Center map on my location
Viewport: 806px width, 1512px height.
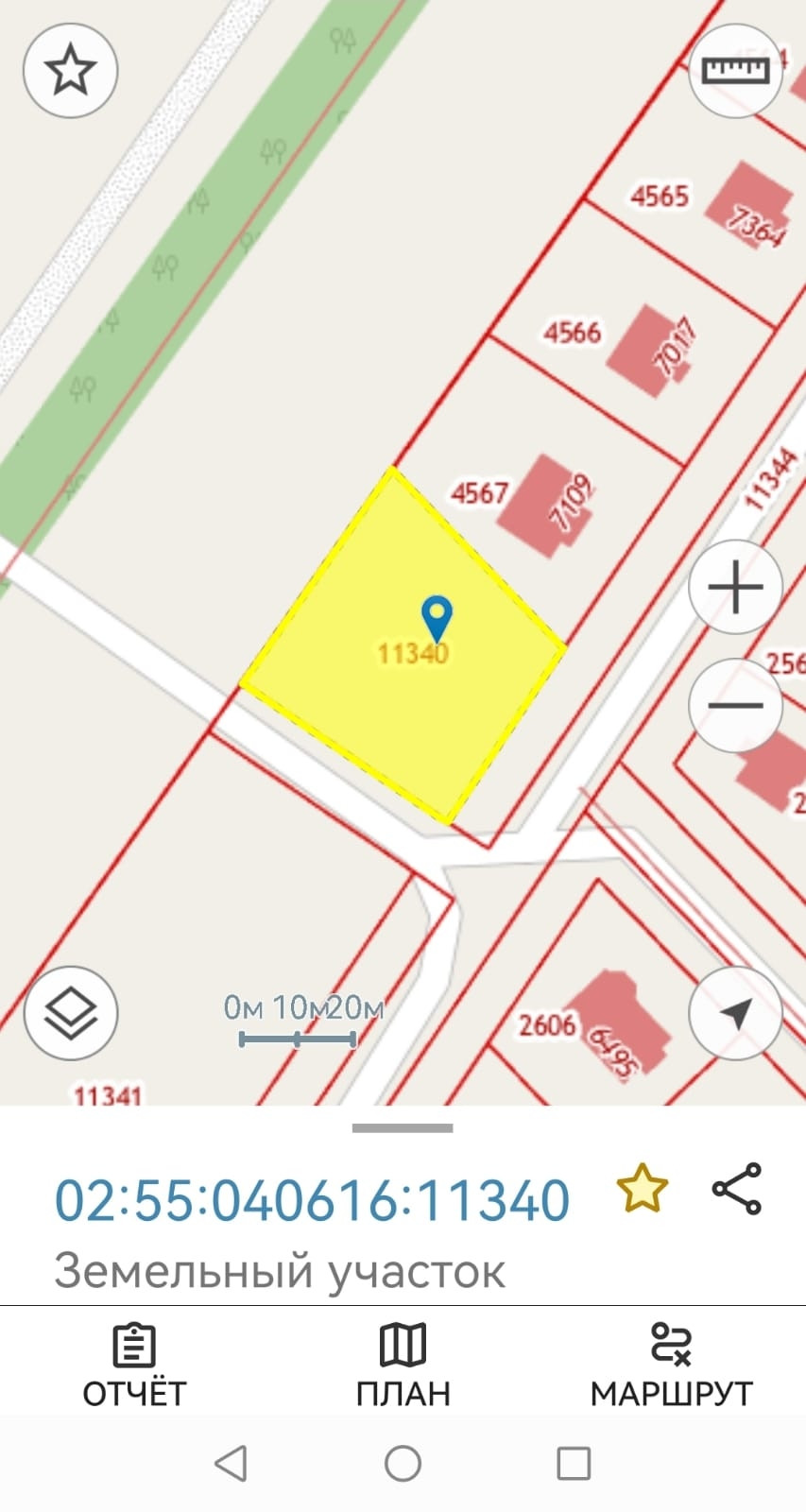736,1013
